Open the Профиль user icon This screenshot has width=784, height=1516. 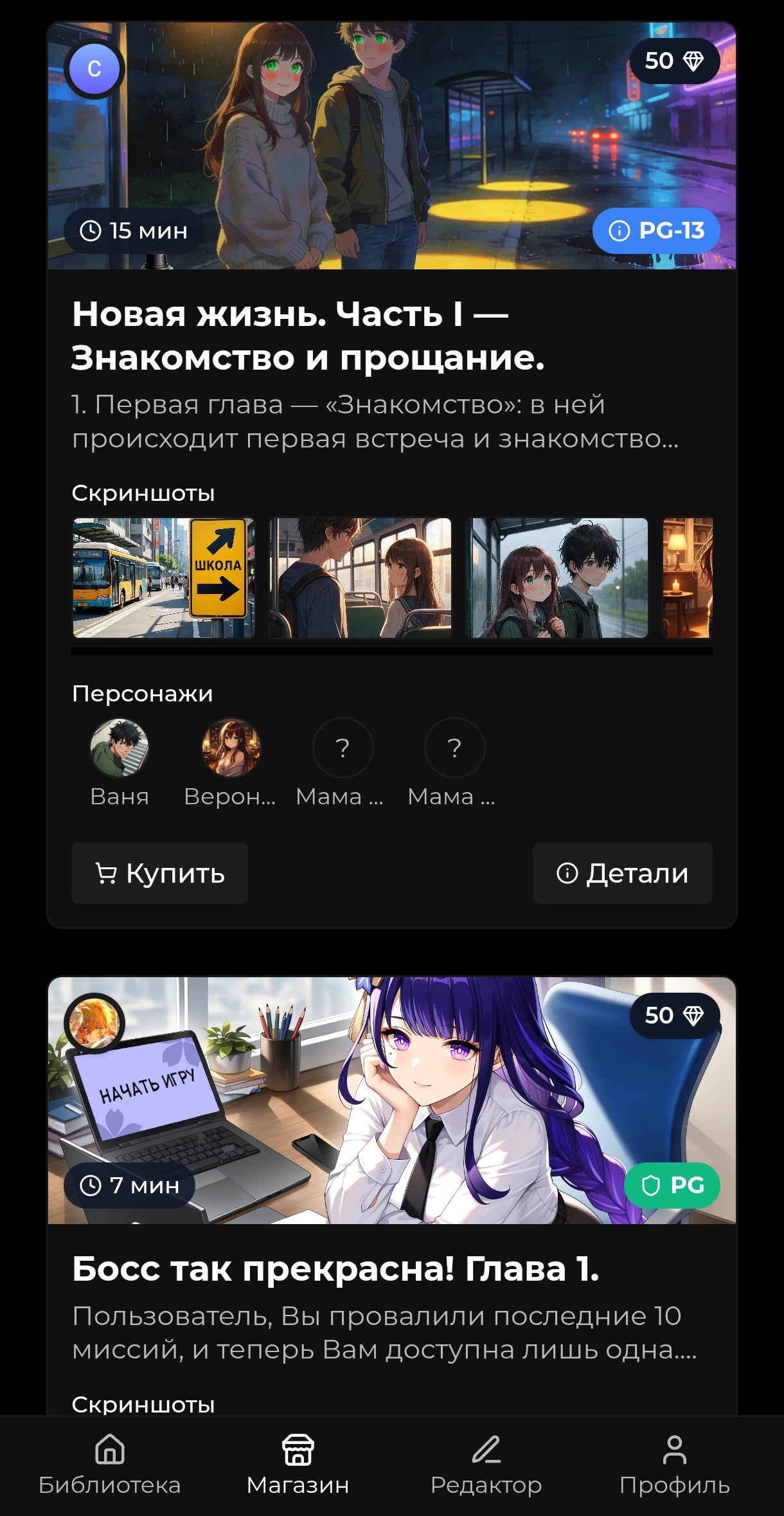pos(676,1450)
